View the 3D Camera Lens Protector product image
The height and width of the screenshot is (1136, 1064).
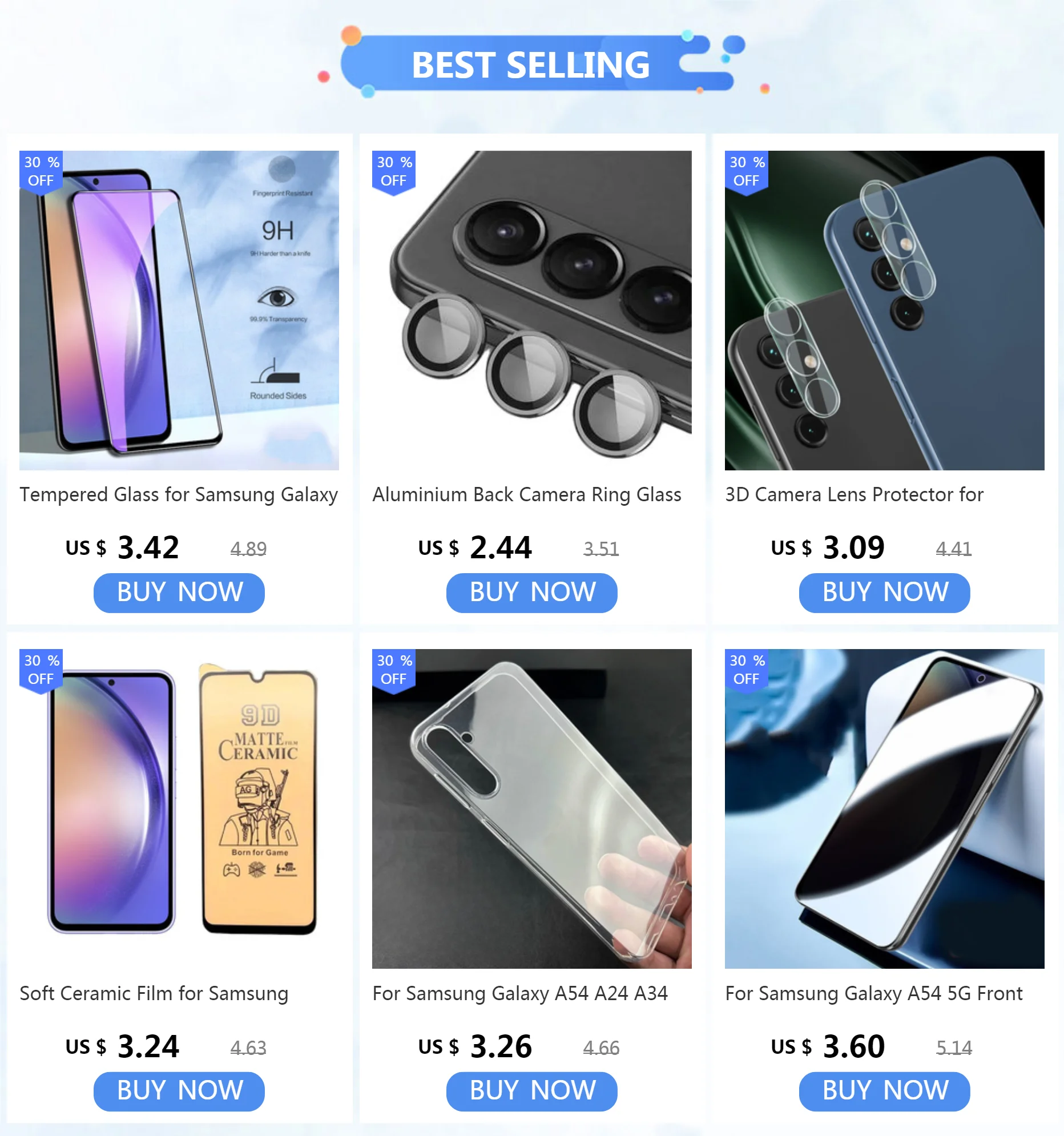884,311
